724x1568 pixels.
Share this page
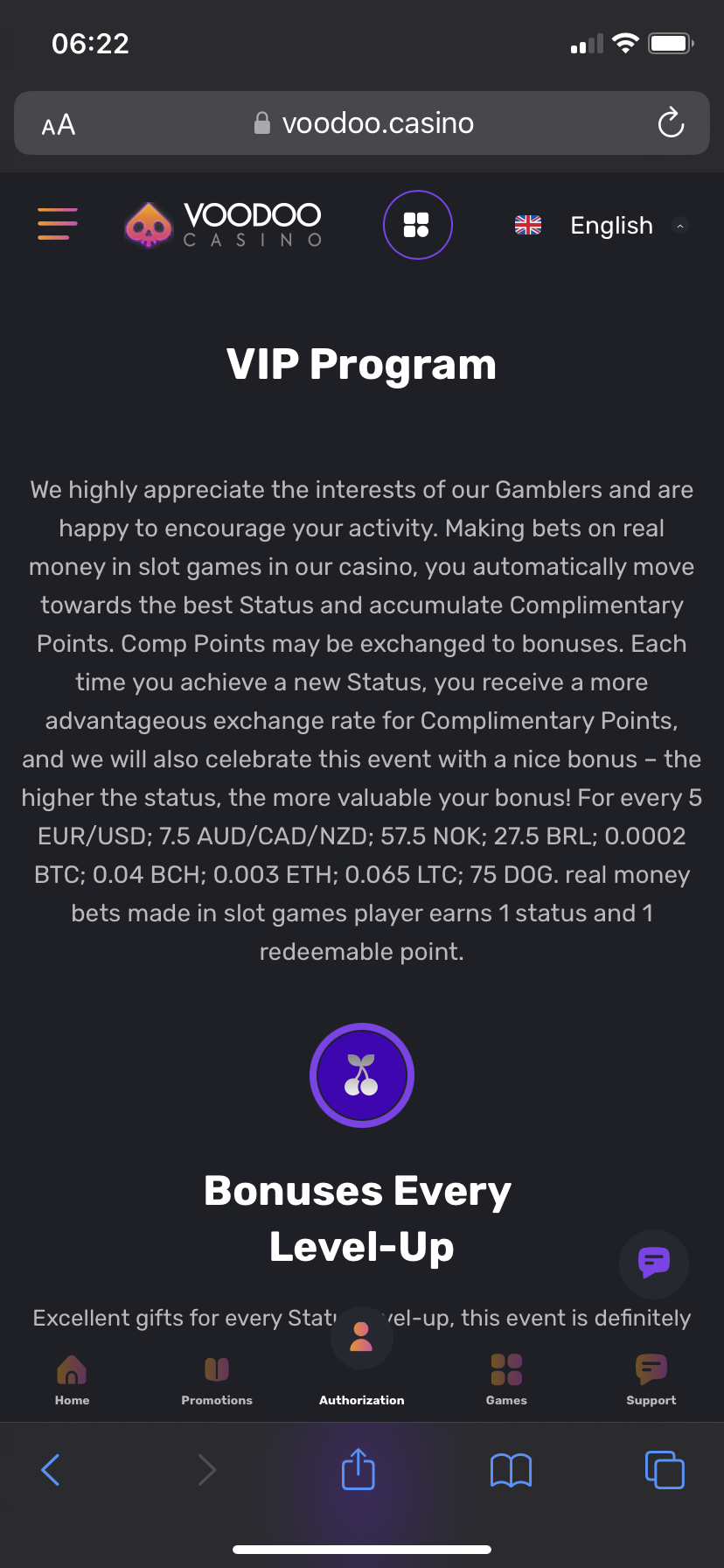358,1469
